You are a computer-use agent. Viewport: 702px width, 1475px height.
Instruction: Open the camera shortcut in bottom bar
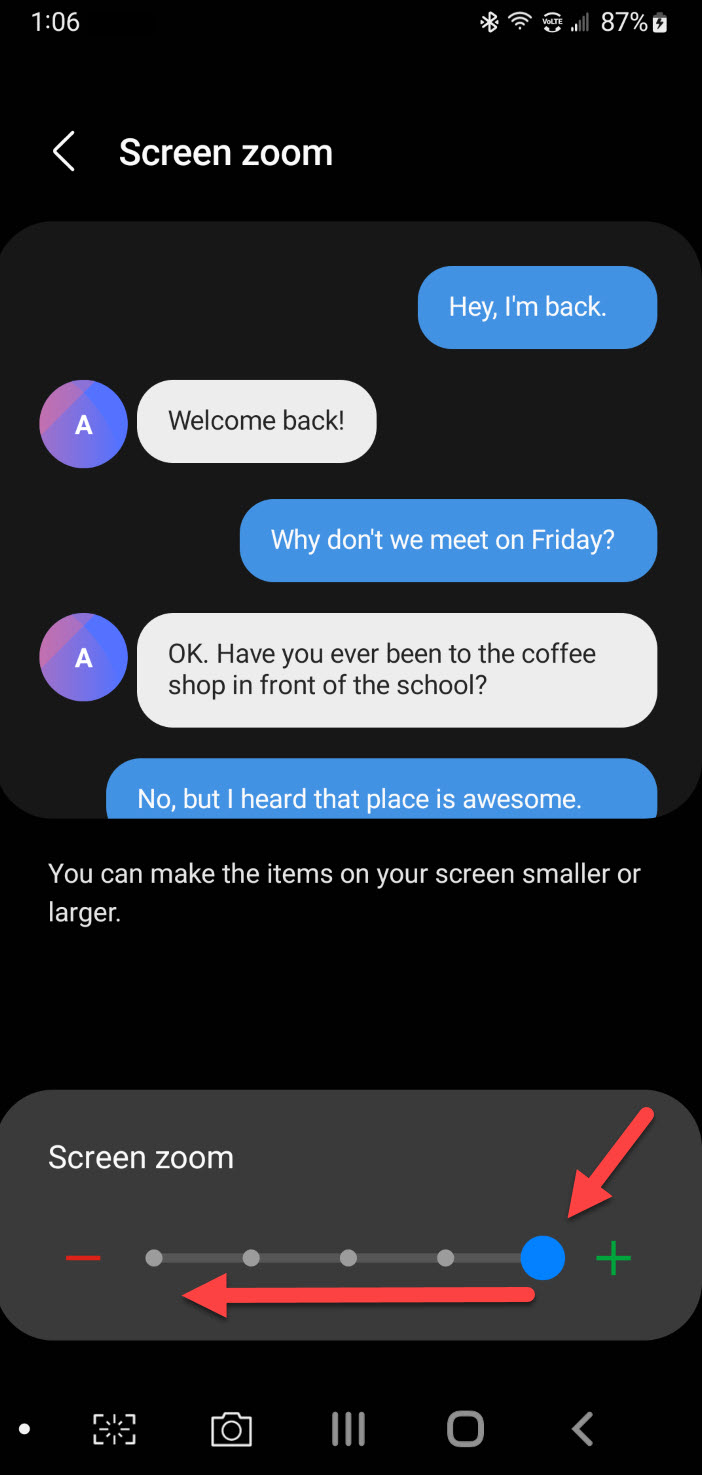coord(231,1429)
